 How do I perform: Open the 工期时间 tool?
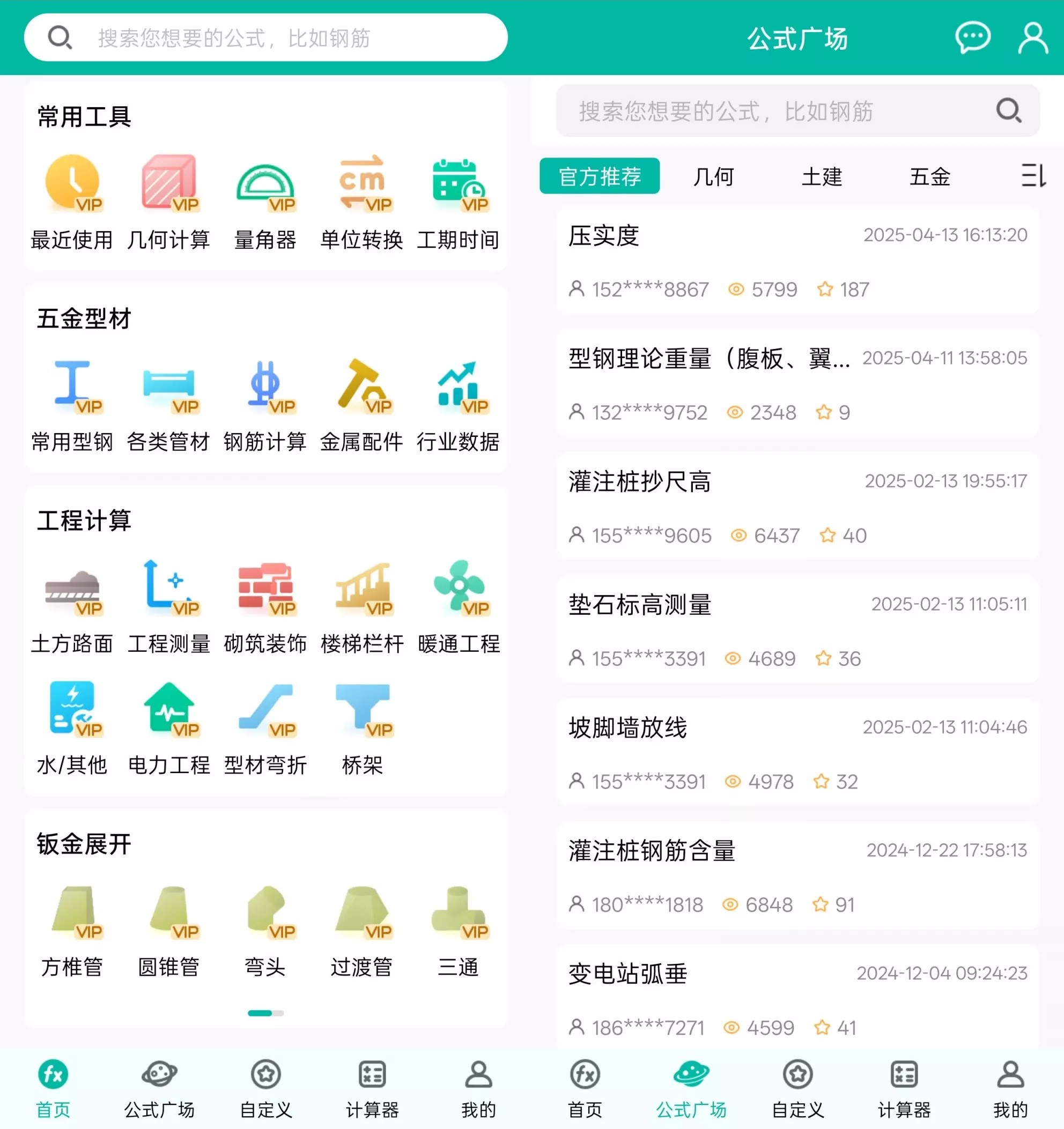[458, 202]
